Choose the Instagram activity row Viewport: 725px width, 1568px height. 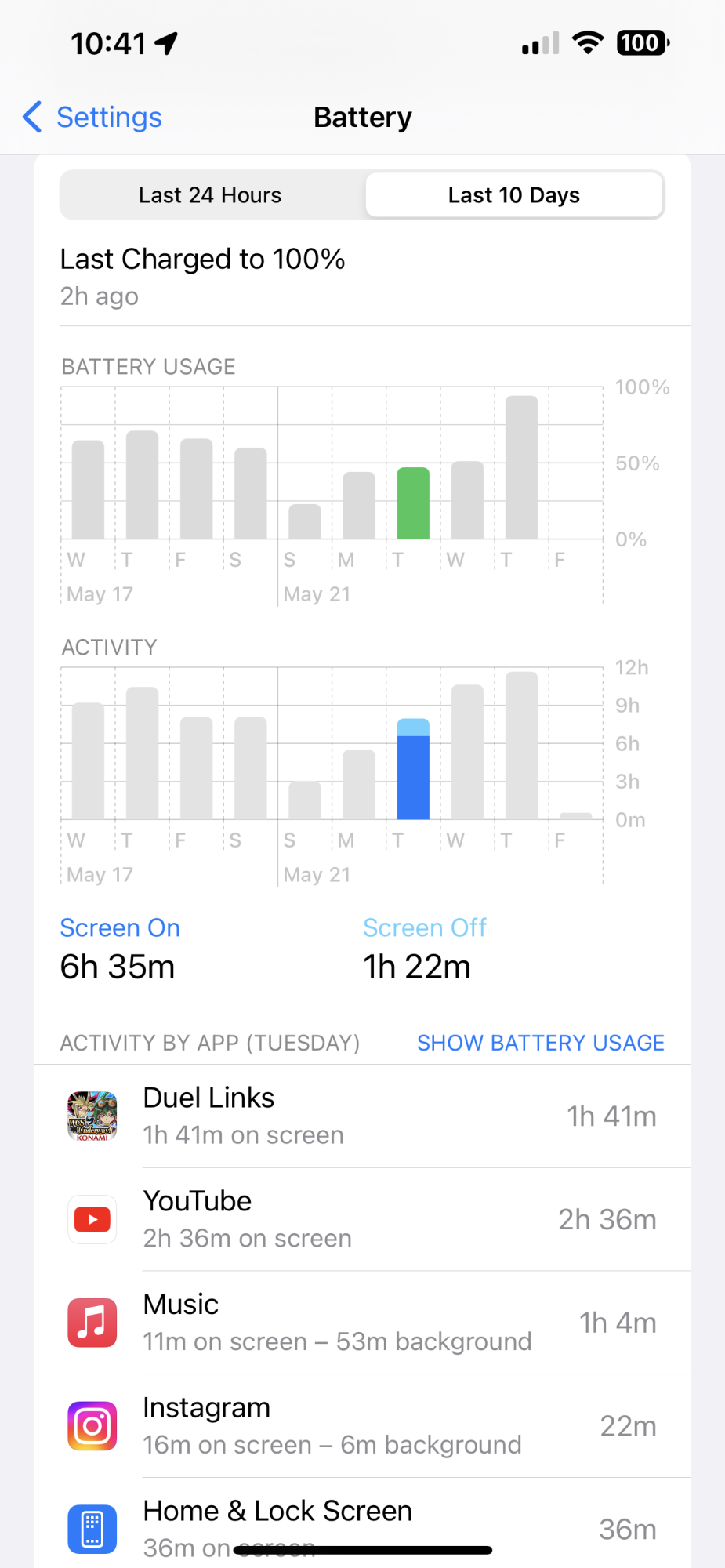click(x=362, y=1426)
